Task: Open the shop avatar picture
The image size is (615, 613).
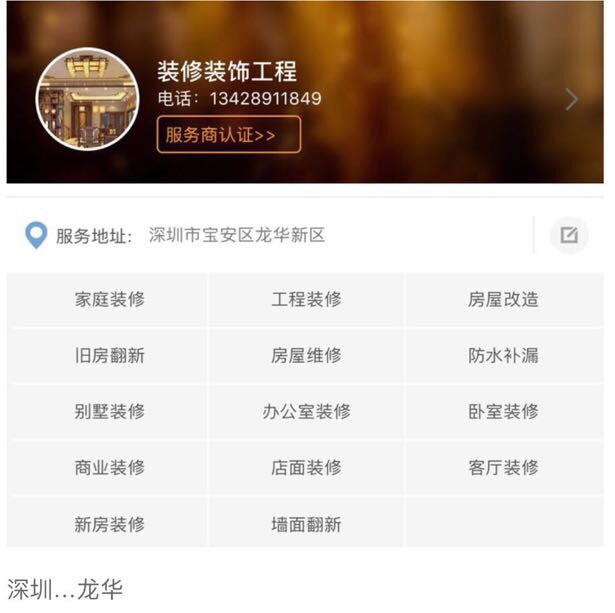Action: [87, 99]
